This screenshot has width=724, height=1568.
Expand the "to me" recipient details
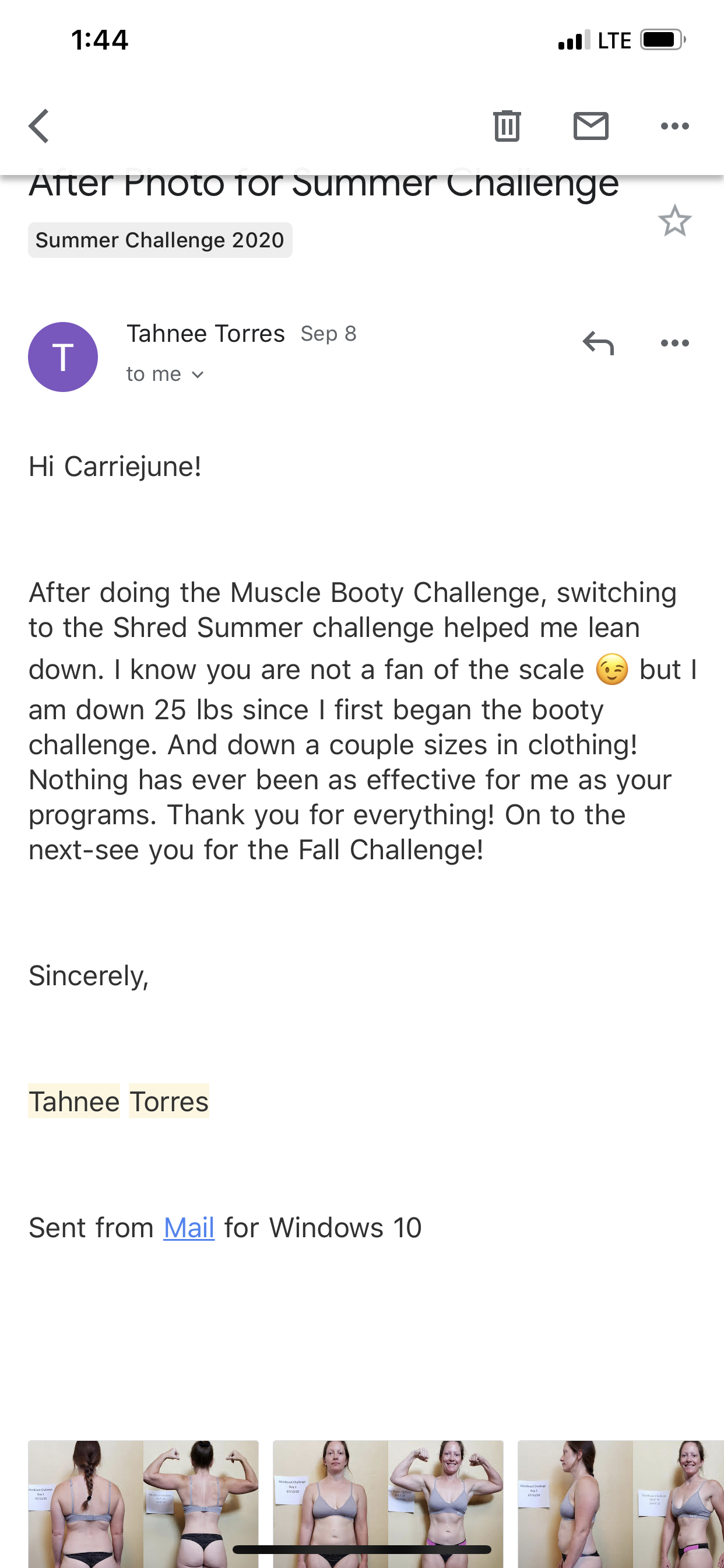[x=165, y=374]
